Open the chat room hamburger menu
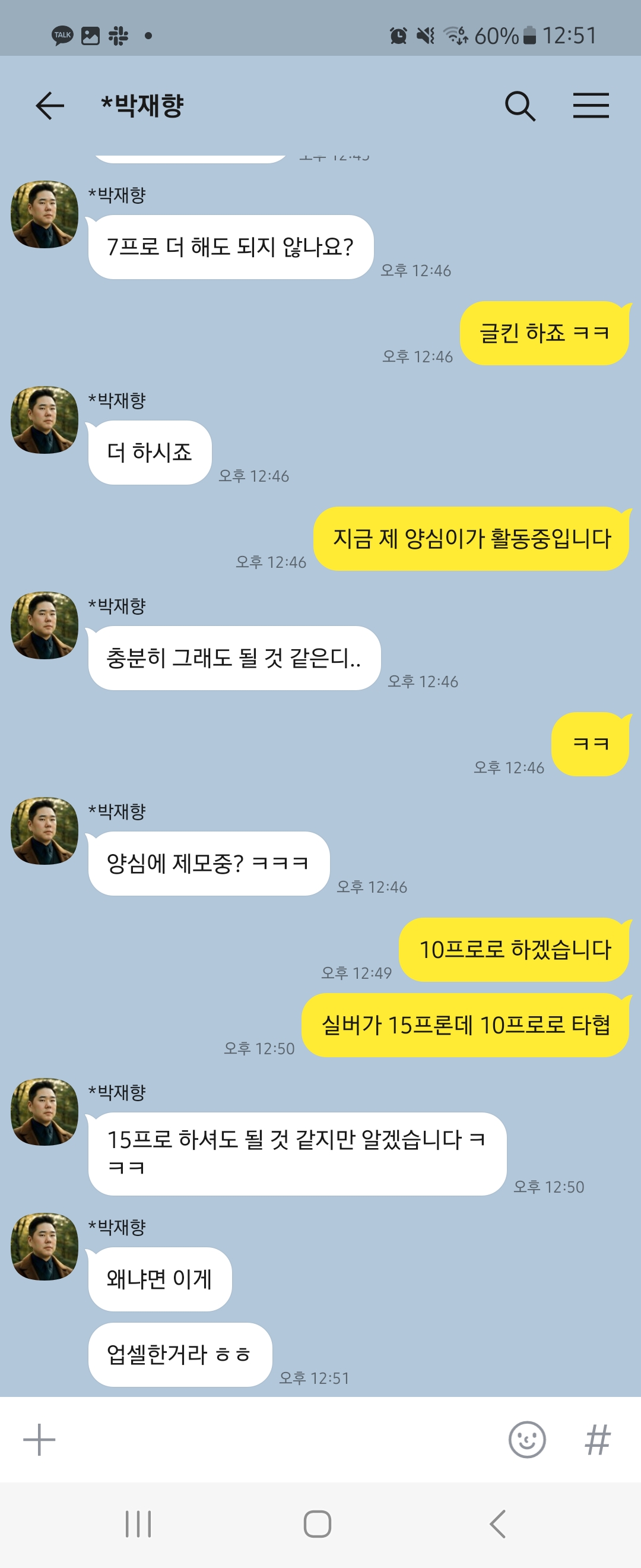The image size is (641, 1568). (x=591, y=106)
